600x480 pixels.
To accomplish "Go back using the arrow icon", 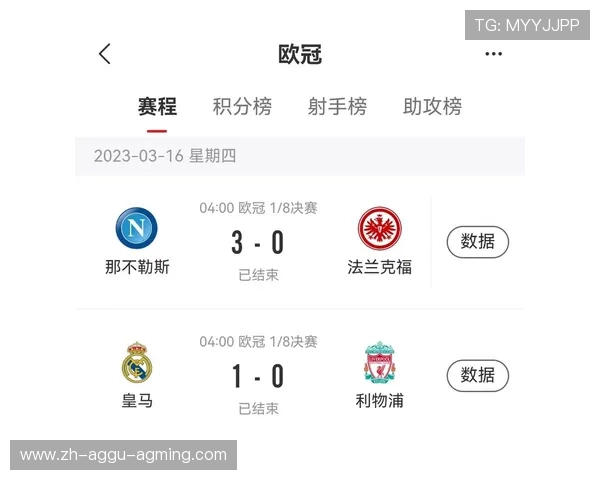I will point(105,54).
